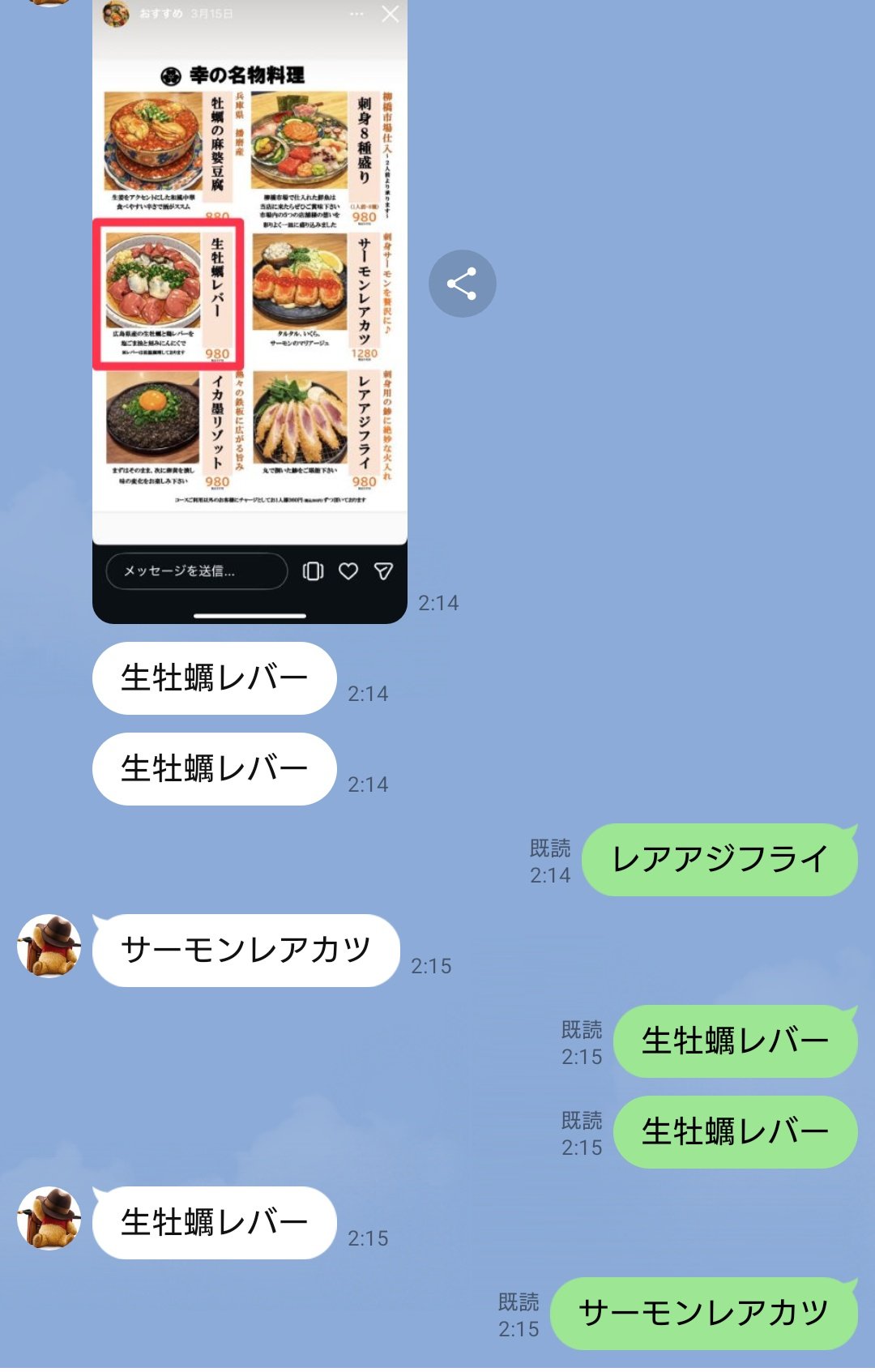The width and height of the screenshot is (875, 1372).
Task: Tap the avatar beside the last received 生牡蠣レバー message
Action: pos(49,1219)
